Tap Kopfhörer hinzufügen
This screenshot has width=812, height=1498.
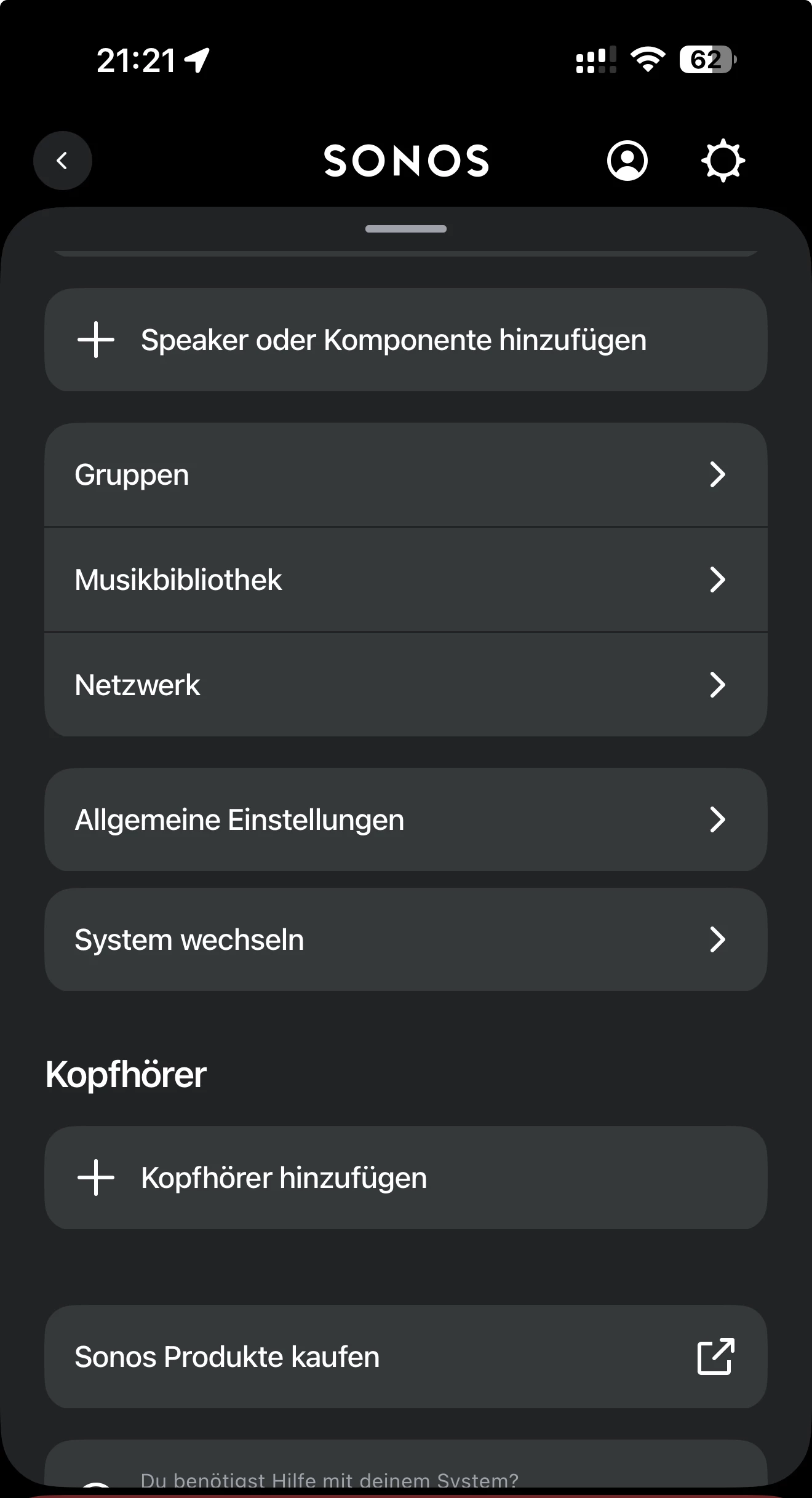(405, 1177)
